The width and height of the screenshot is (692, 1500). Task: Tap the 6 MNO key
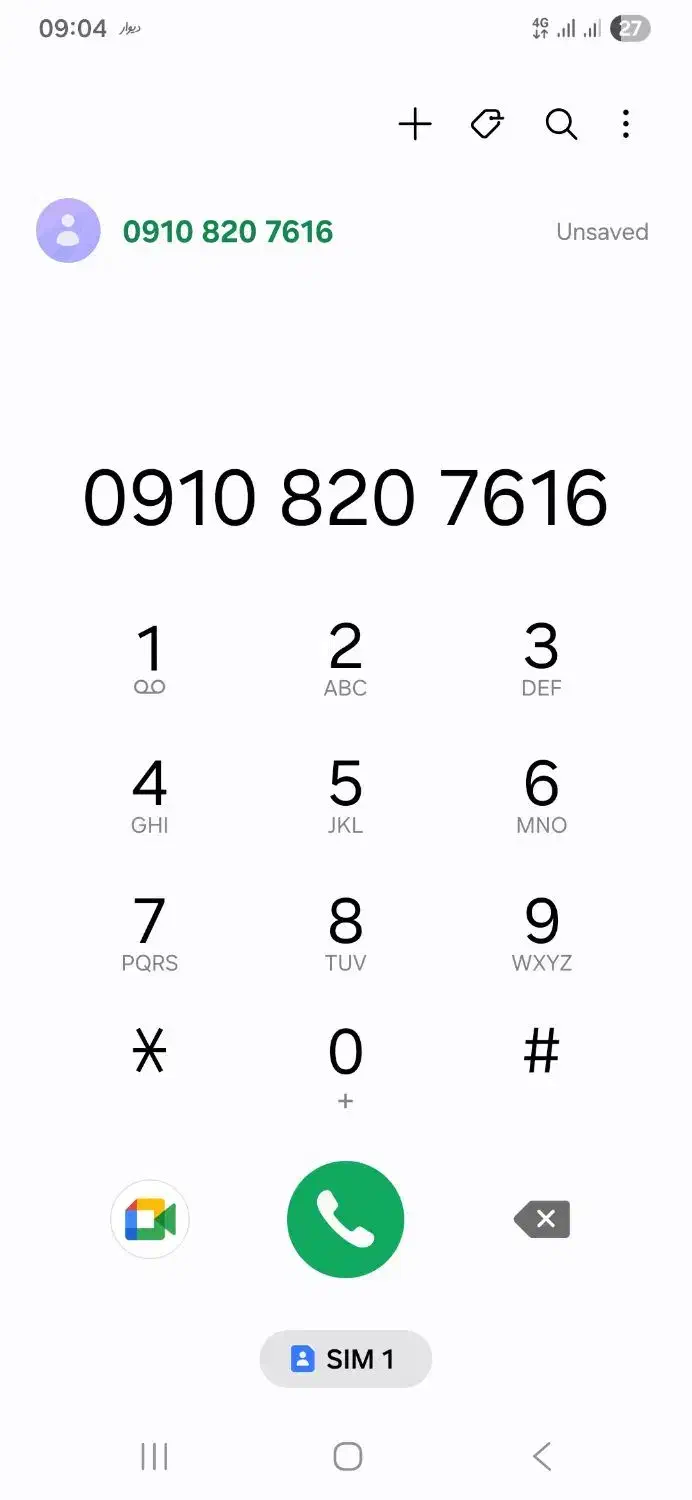(x=541, y=795)
